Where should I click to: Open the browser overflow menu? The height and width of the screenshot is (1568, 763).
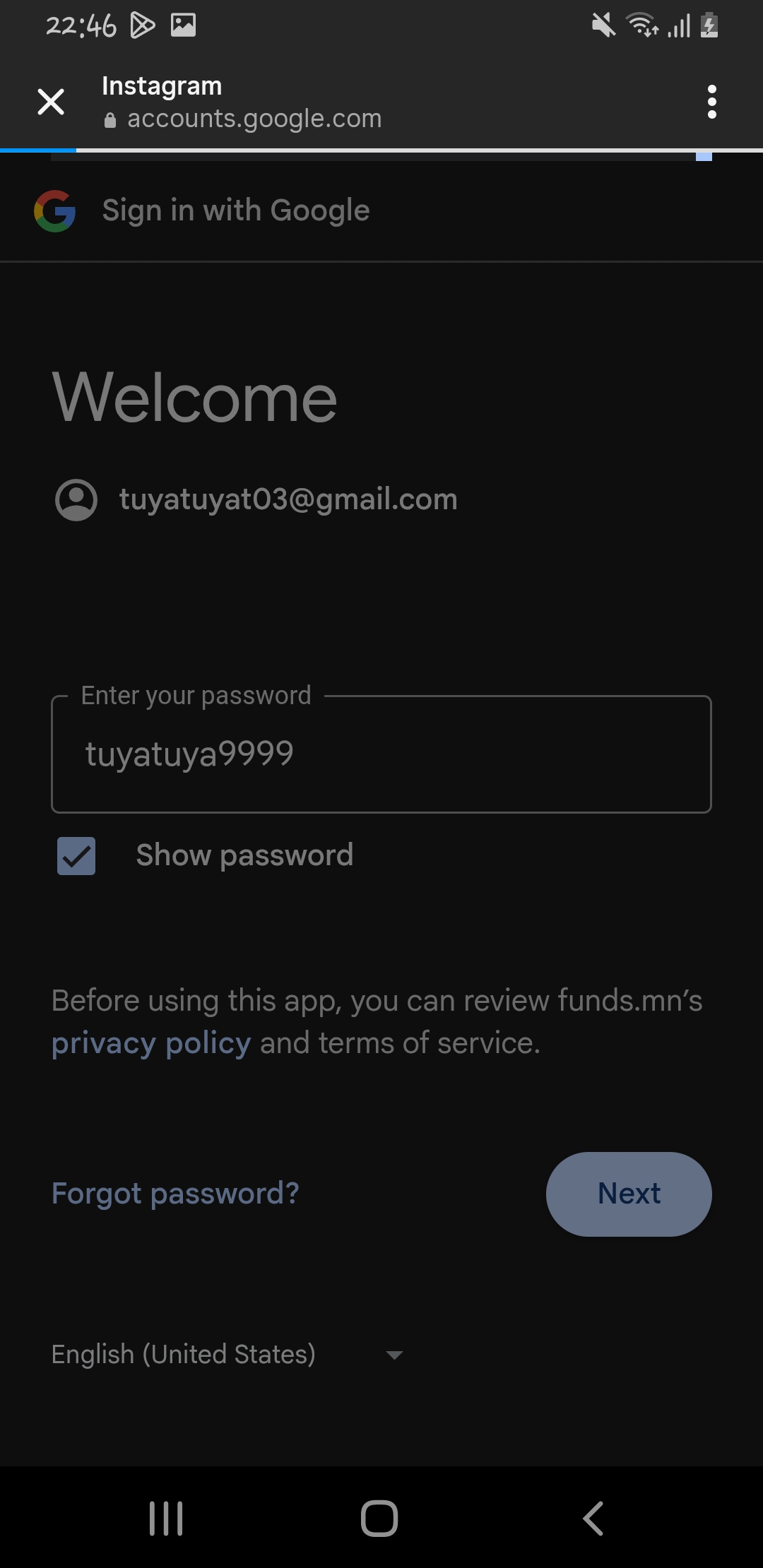[x=711, y=102]
